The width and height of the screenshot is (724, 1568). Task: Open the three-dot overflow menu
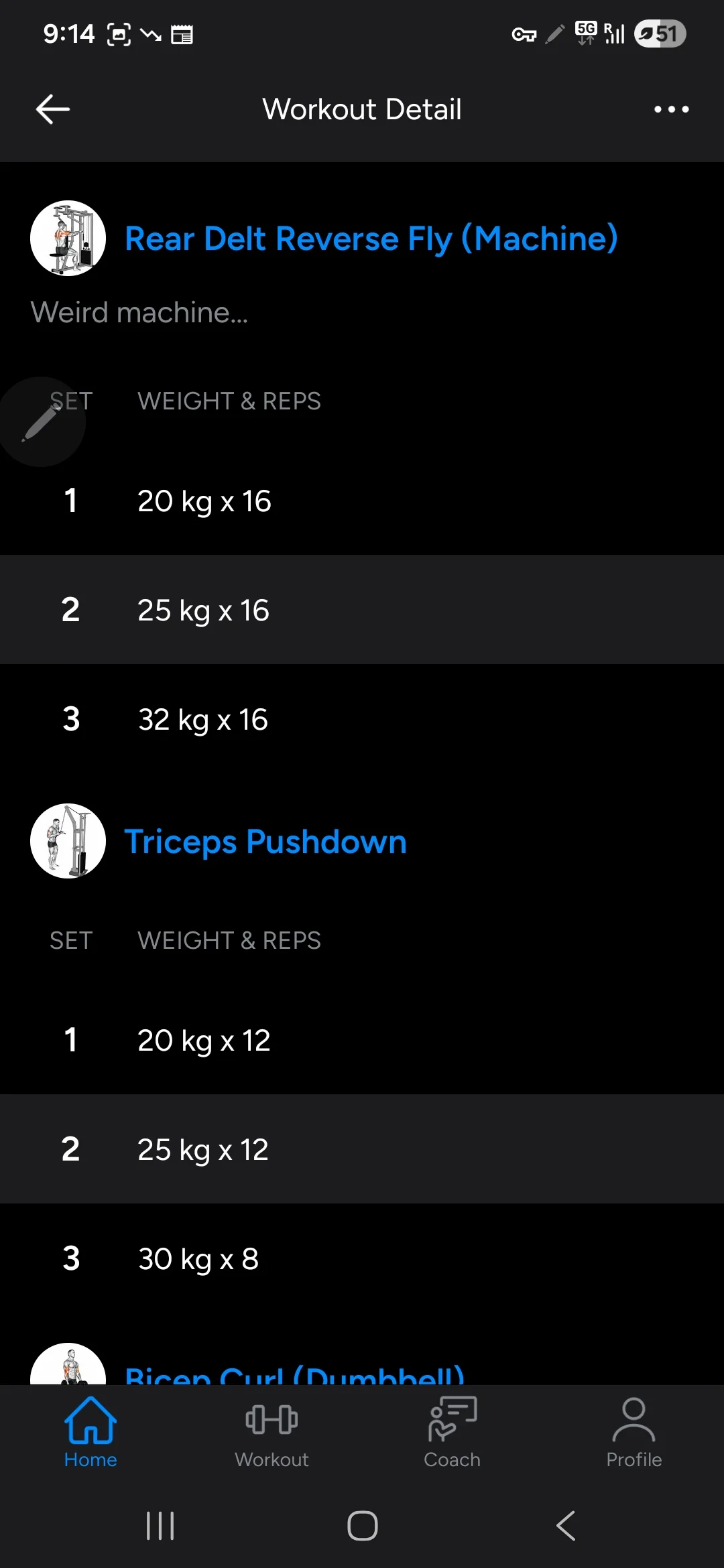click(x=671, y=109)
